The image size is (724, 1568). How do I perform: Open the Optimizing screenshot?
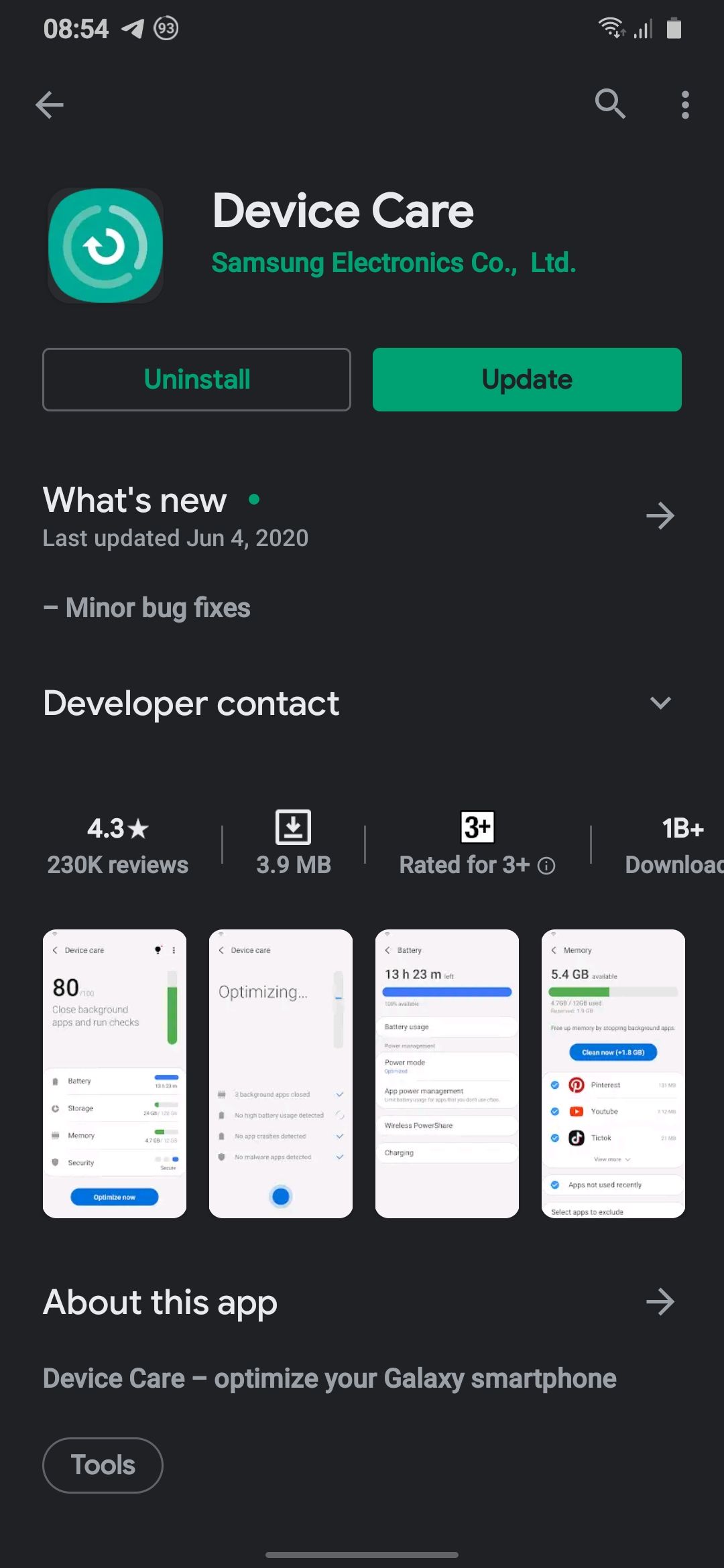(x=281, y=1073)
